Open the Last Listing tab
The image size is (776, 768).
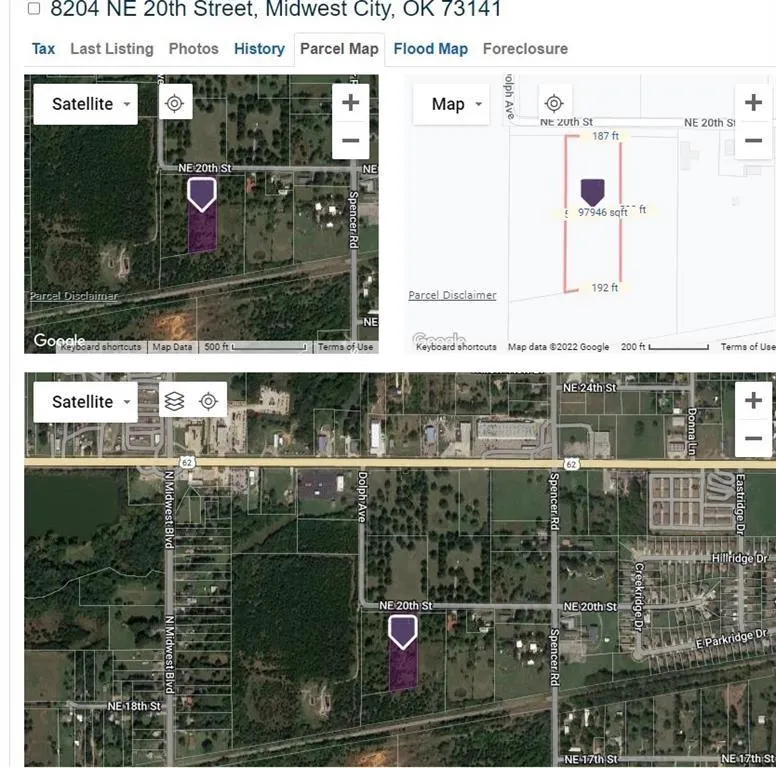[x=112, y=48]
